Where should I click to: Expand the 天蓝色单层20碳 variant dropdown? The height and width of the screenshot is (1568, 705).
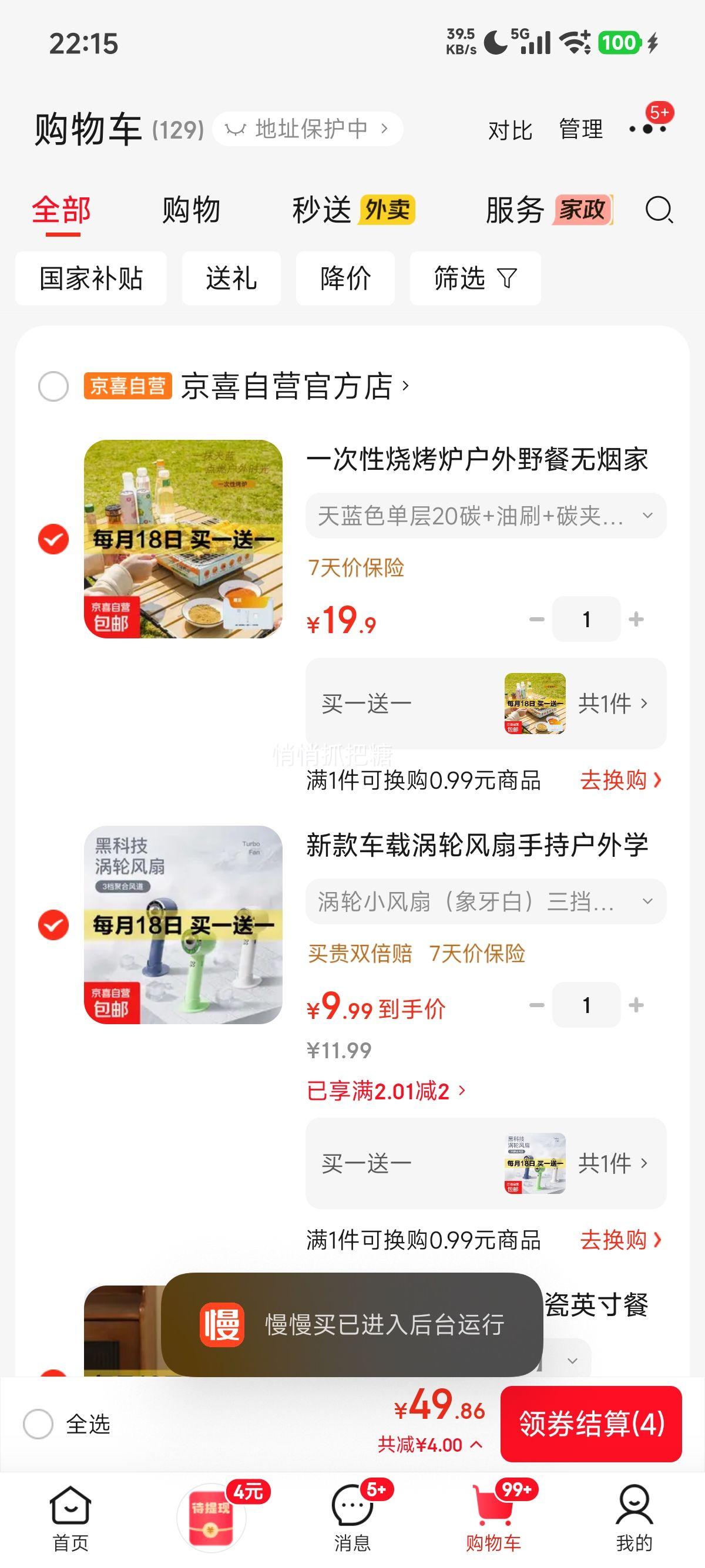[x=486, y=516]
